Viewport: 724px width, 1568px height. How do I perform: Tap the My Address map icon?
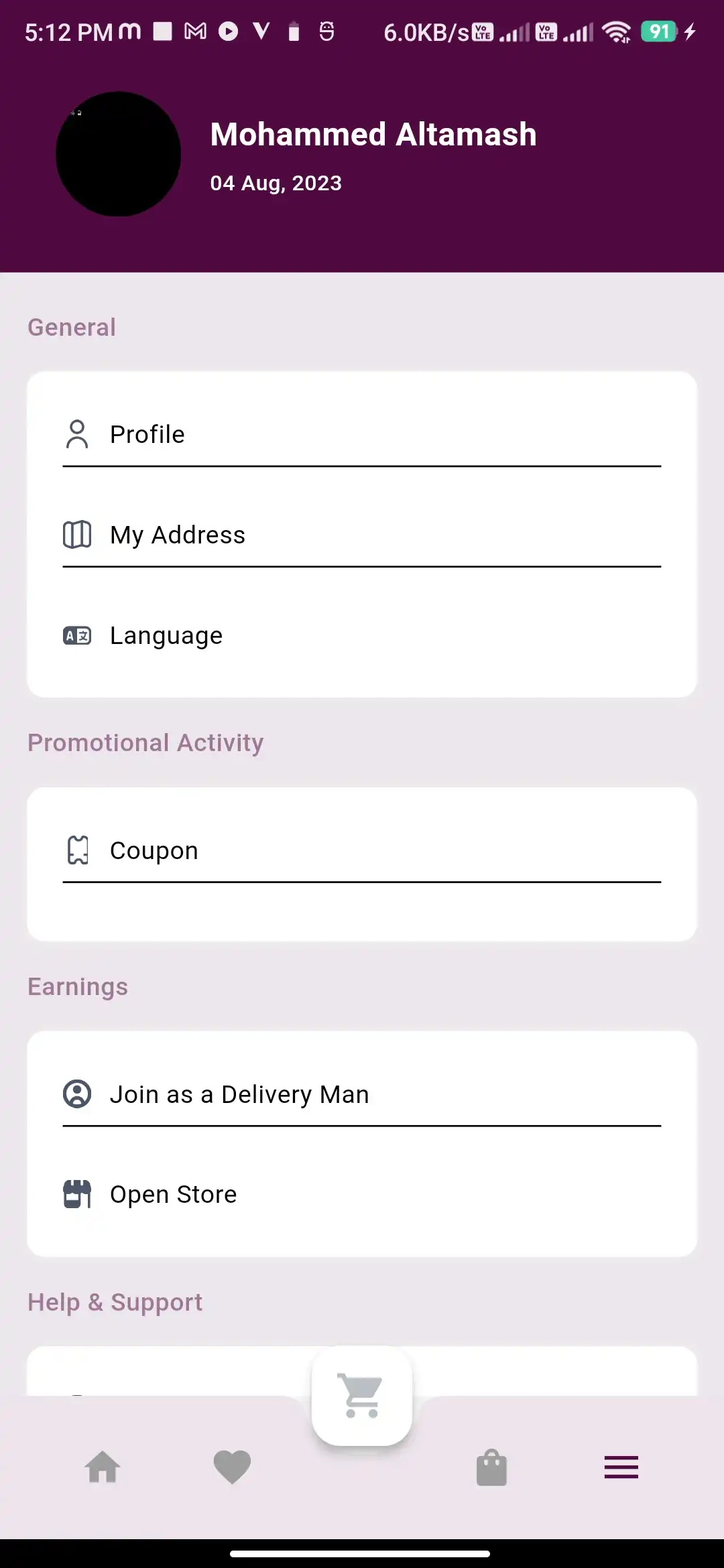point(77,534)
